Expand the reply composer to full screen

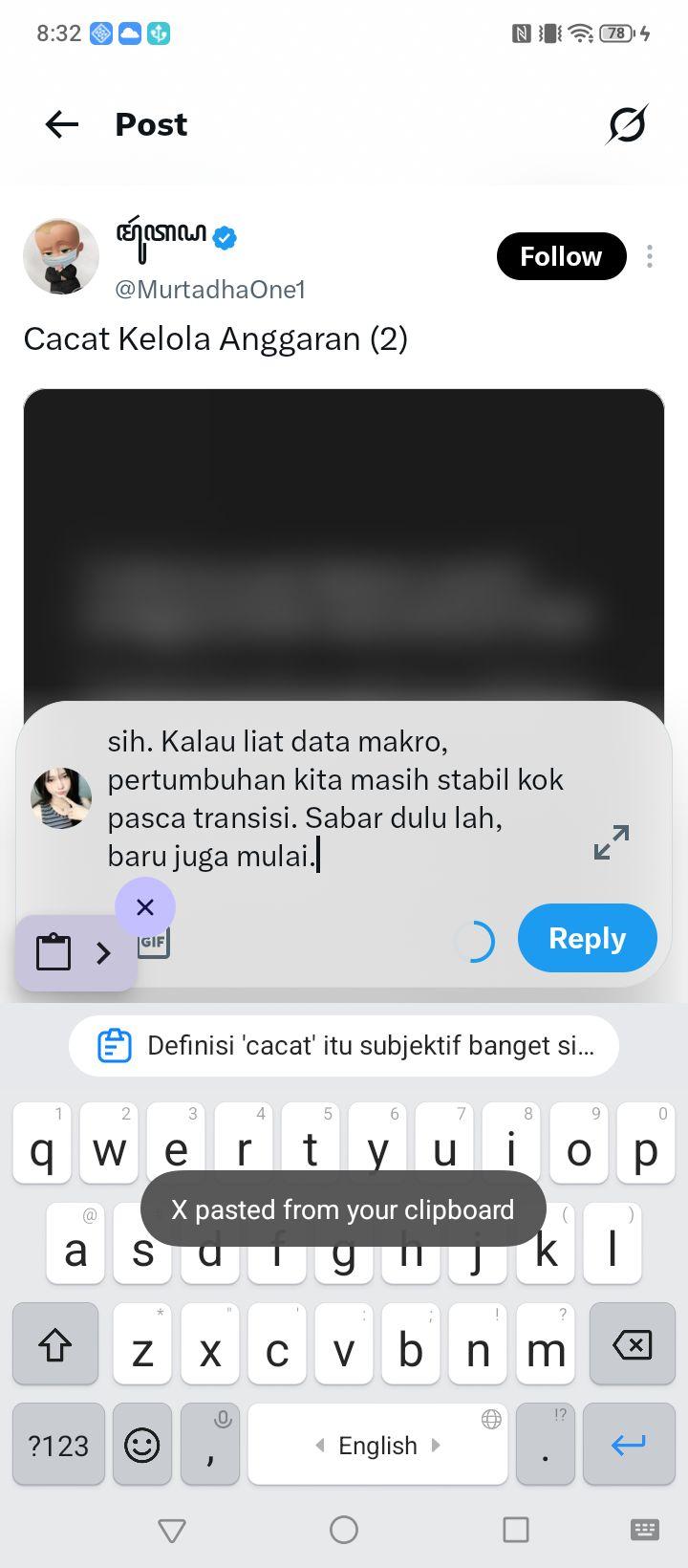tap(612, 842)
